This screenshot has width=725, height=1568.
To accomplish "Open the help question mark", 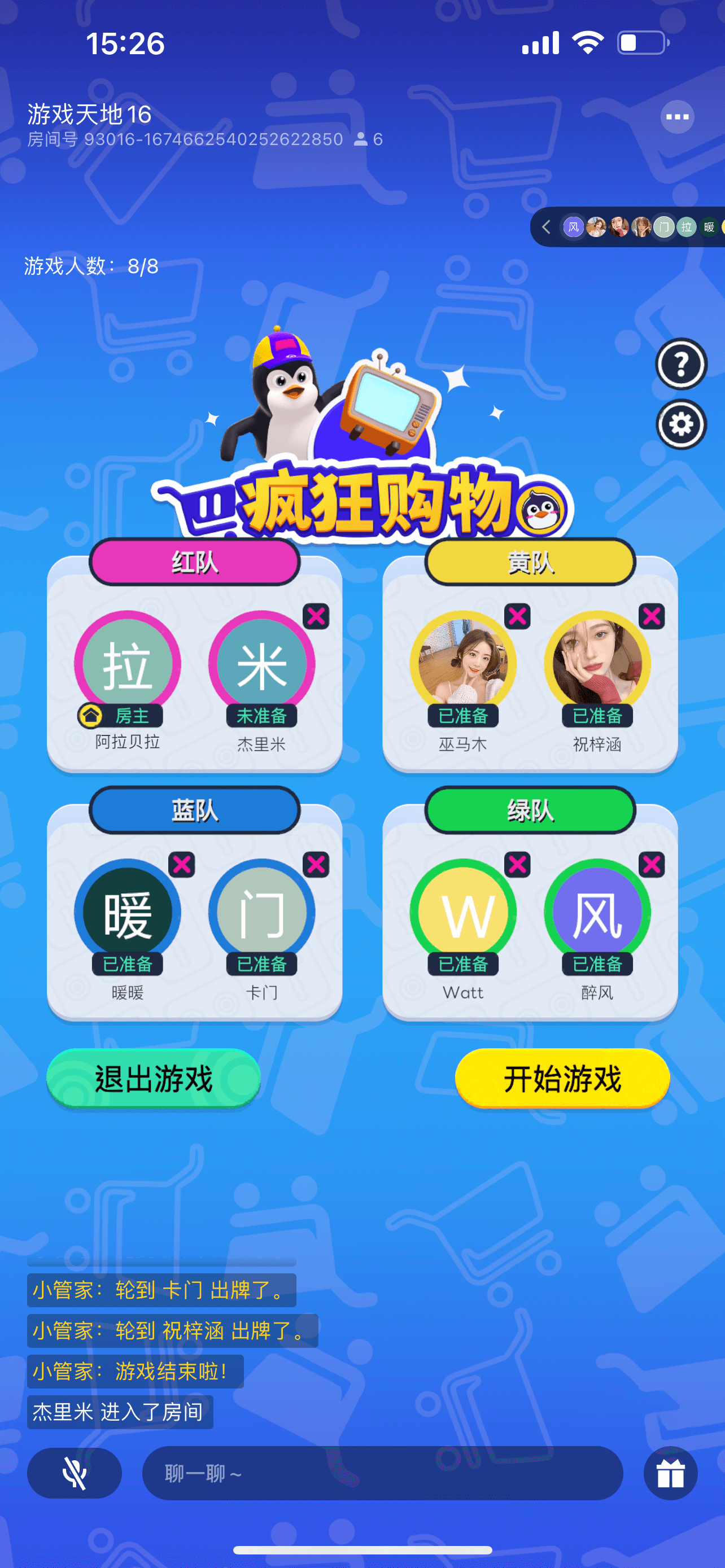I will (x=680, y=364).
